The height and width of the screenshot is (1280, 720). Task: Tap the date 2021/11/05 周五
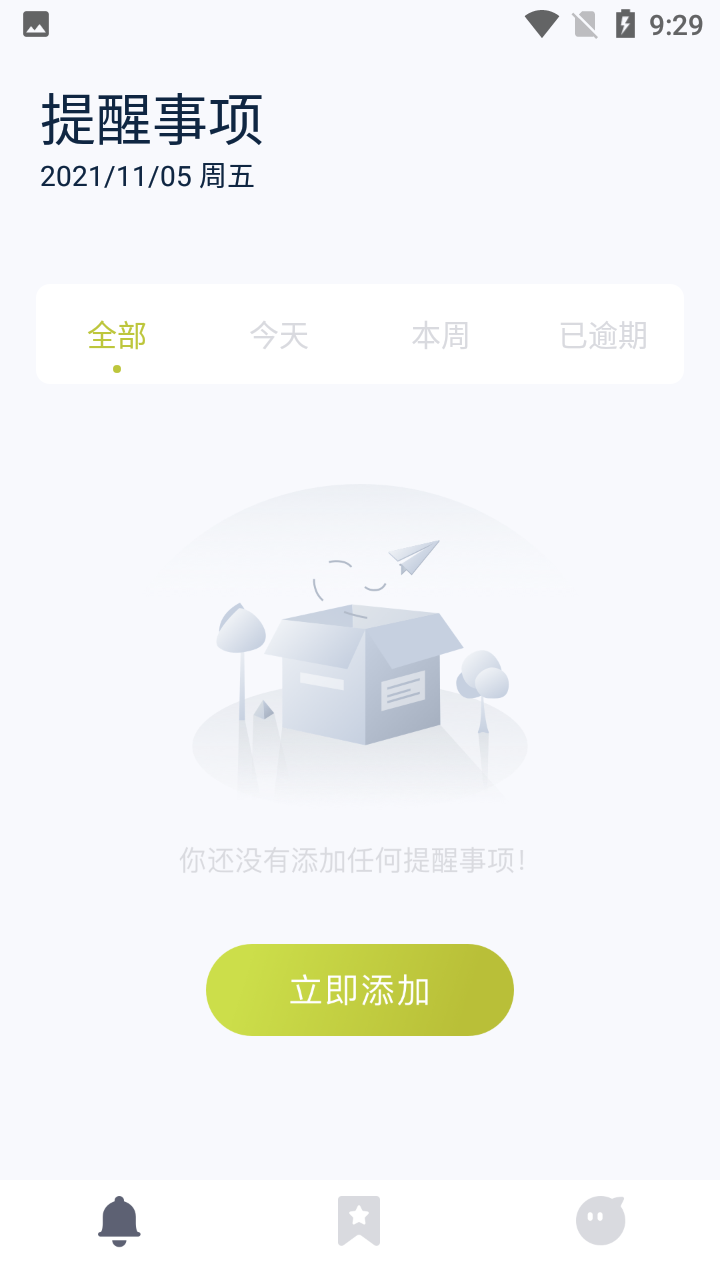pos(147,176)
